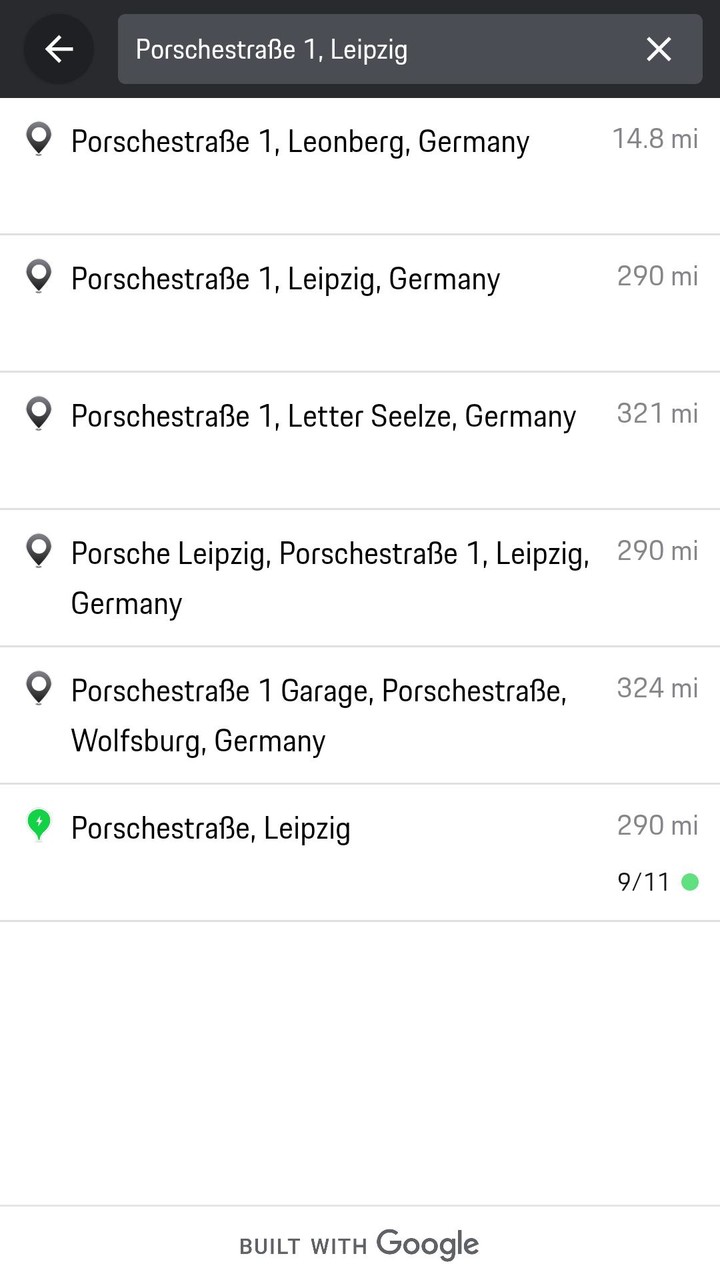
Task: Click the 290 mi distance label for Leipzig
Action: [656, 275]
